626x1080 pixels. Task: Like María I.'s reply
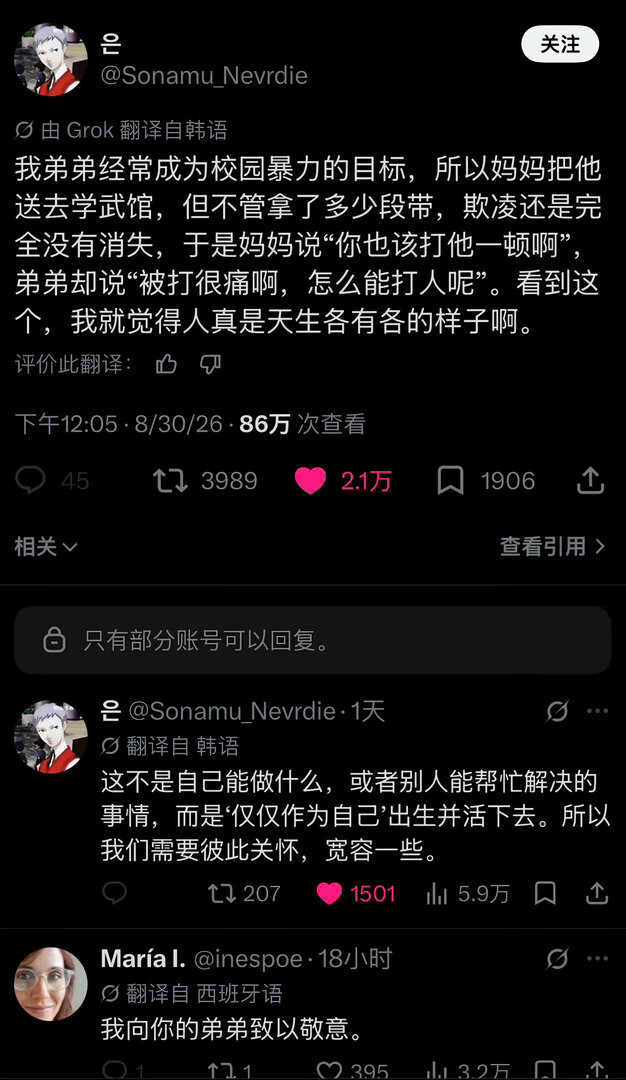point(328,1071)
